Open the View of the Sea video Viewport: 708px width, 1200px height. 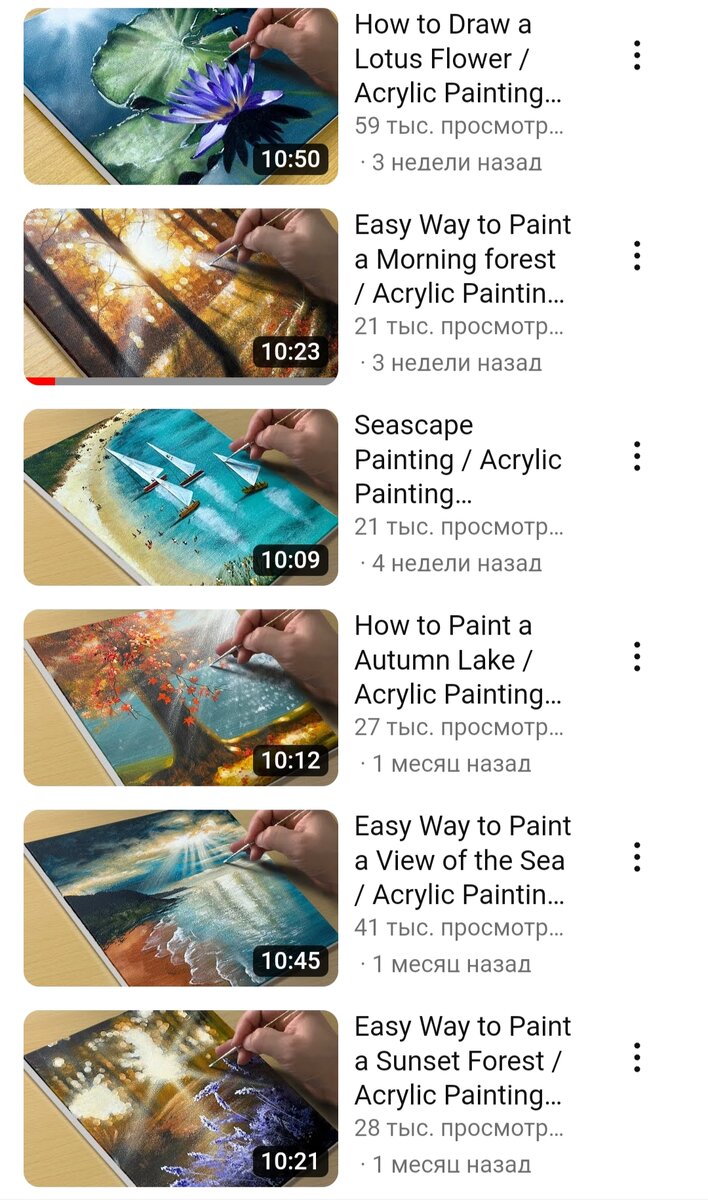click(180, 898)
